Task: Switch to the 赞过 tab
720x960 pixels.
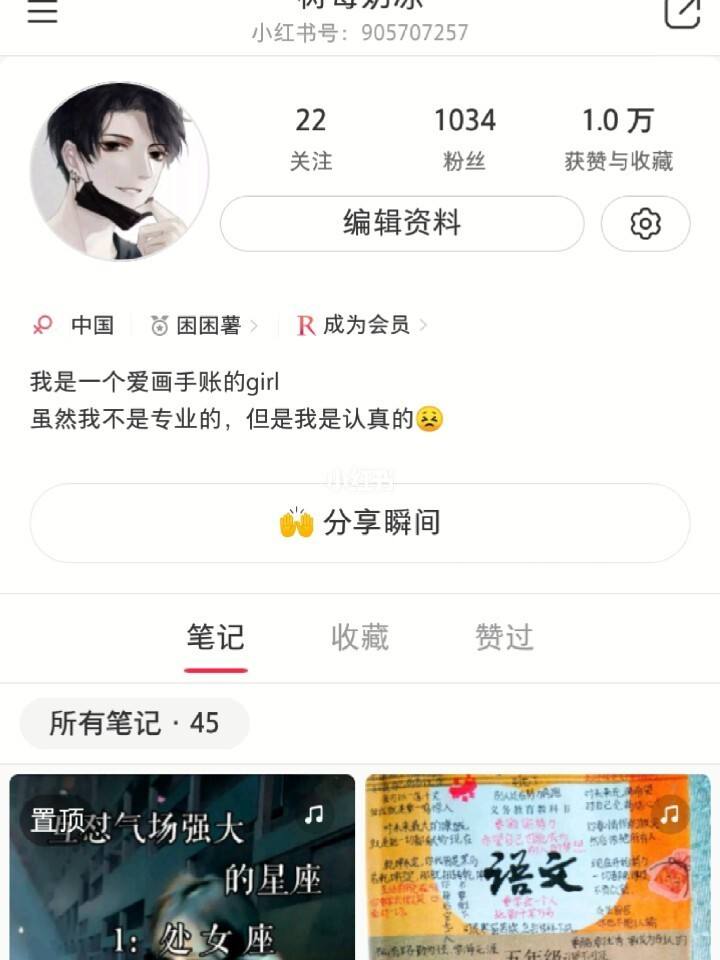Action: [504, 637]
